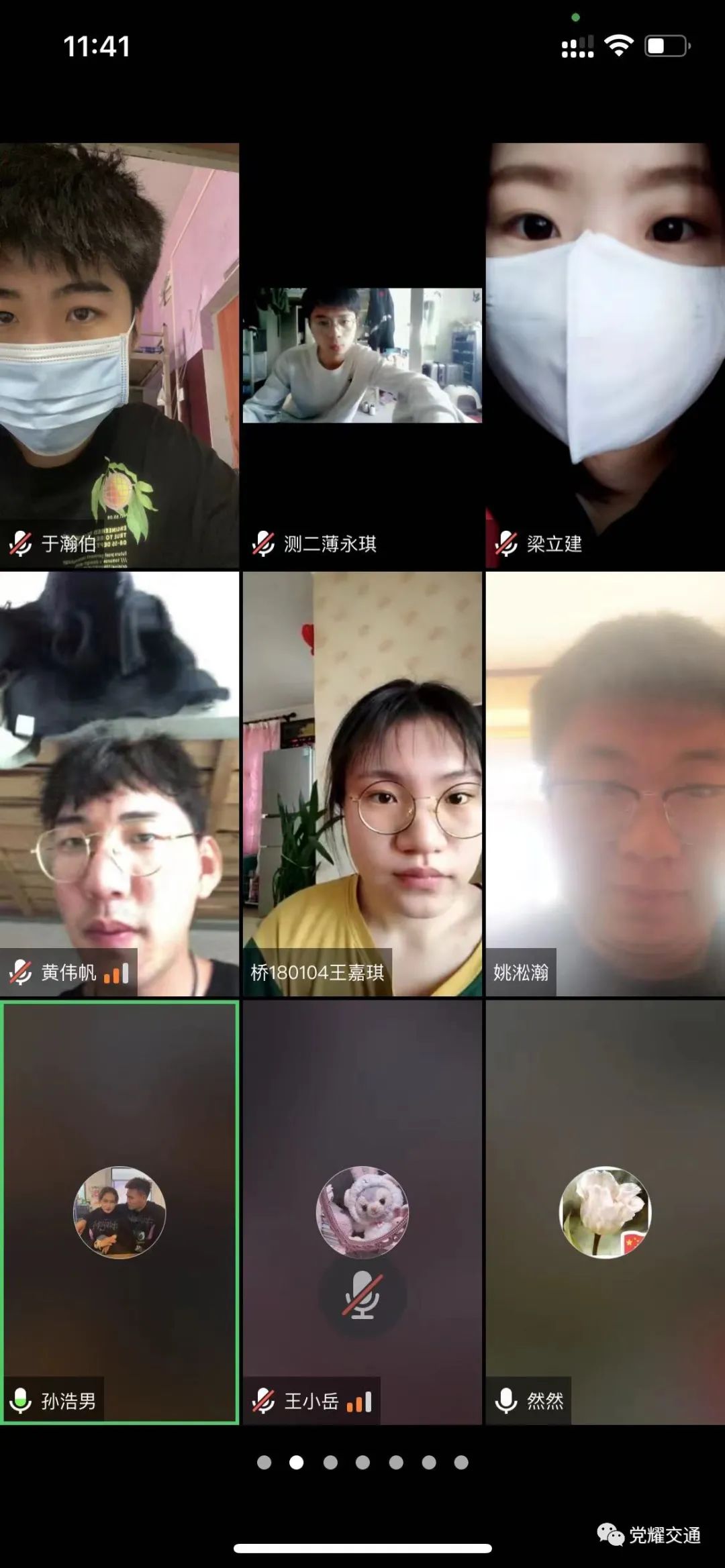Image resolution: width=725 pixels, height=1568 pixels.
Task: Tap 孙浩男's participant tile
Action: pyautogui.click(x=119, y=1212)
